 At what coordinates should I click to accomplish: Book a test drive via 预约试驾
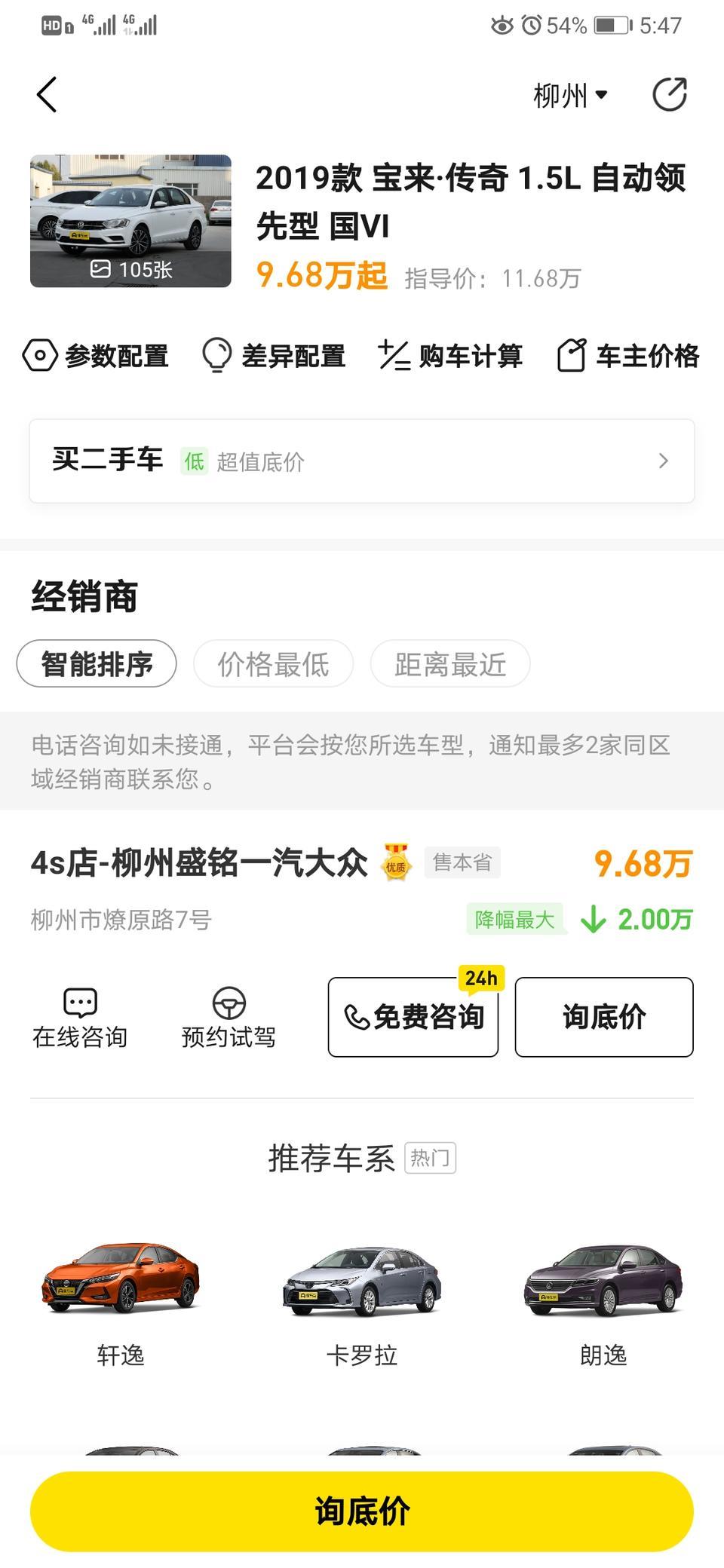pyautogui.click(x=229, y=1018)
